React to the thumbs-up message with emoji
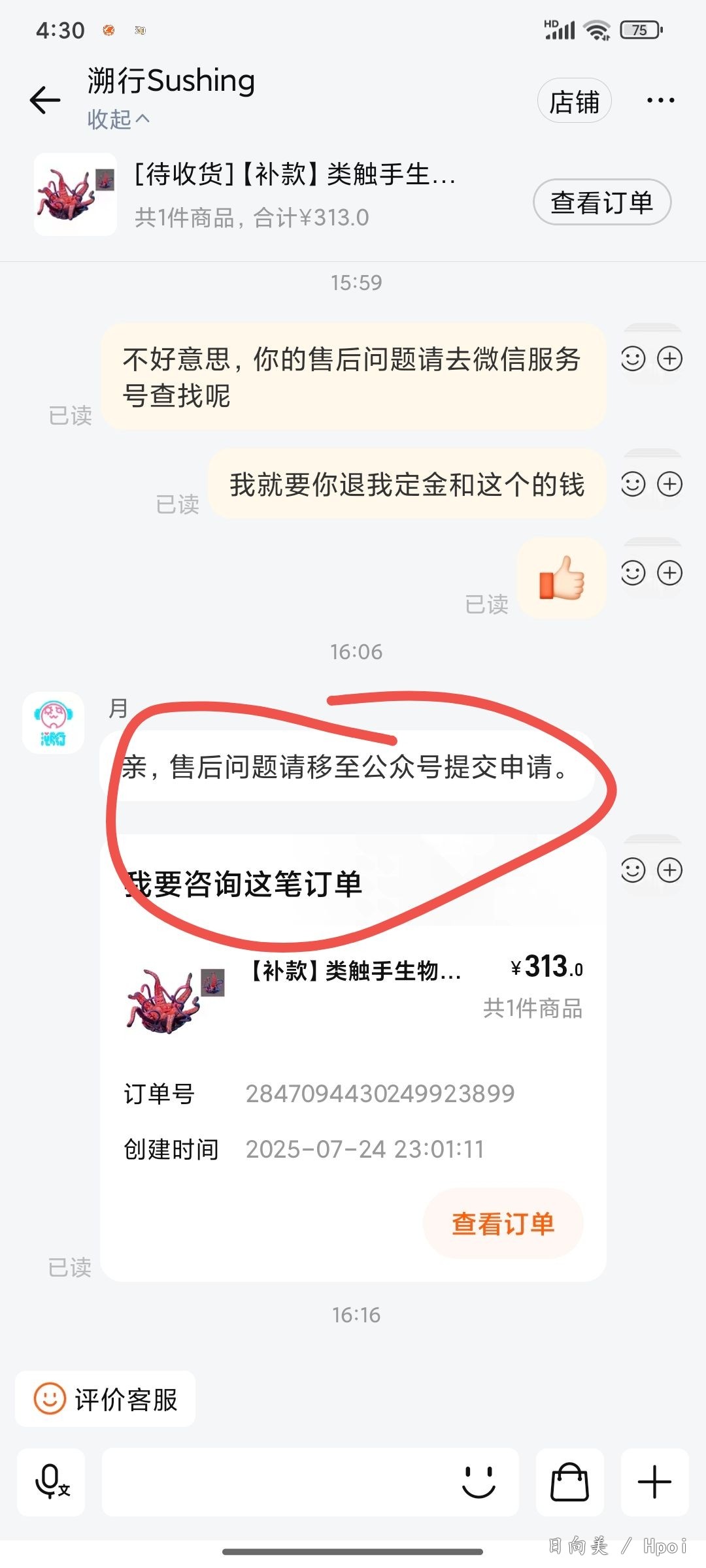This screenshot has height=1568, width=706. pyautogui.click(x=633, y=573)
